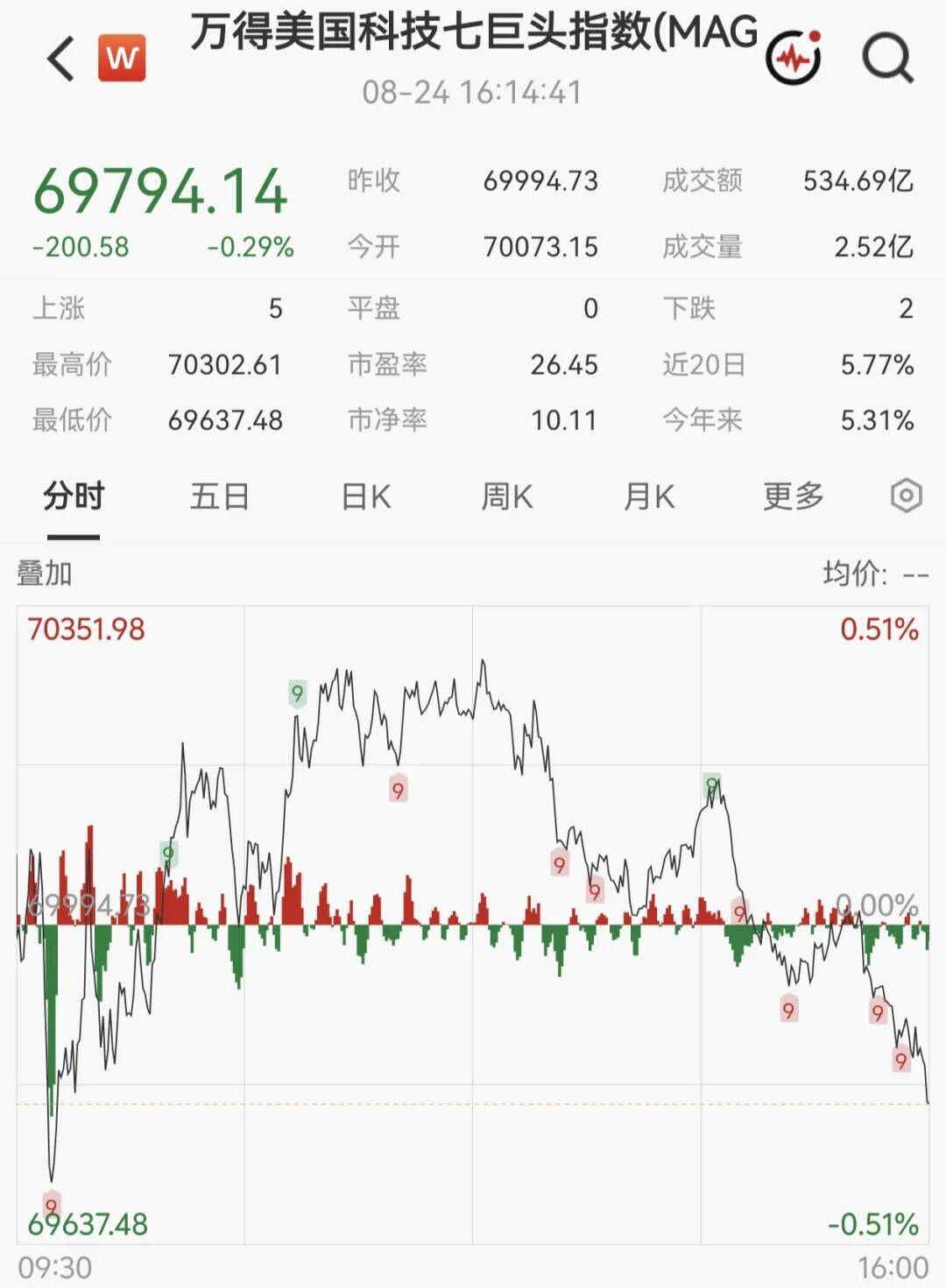Select the 分时 chart tab
The image size is (946, 1288).
(x=74, y=496)
